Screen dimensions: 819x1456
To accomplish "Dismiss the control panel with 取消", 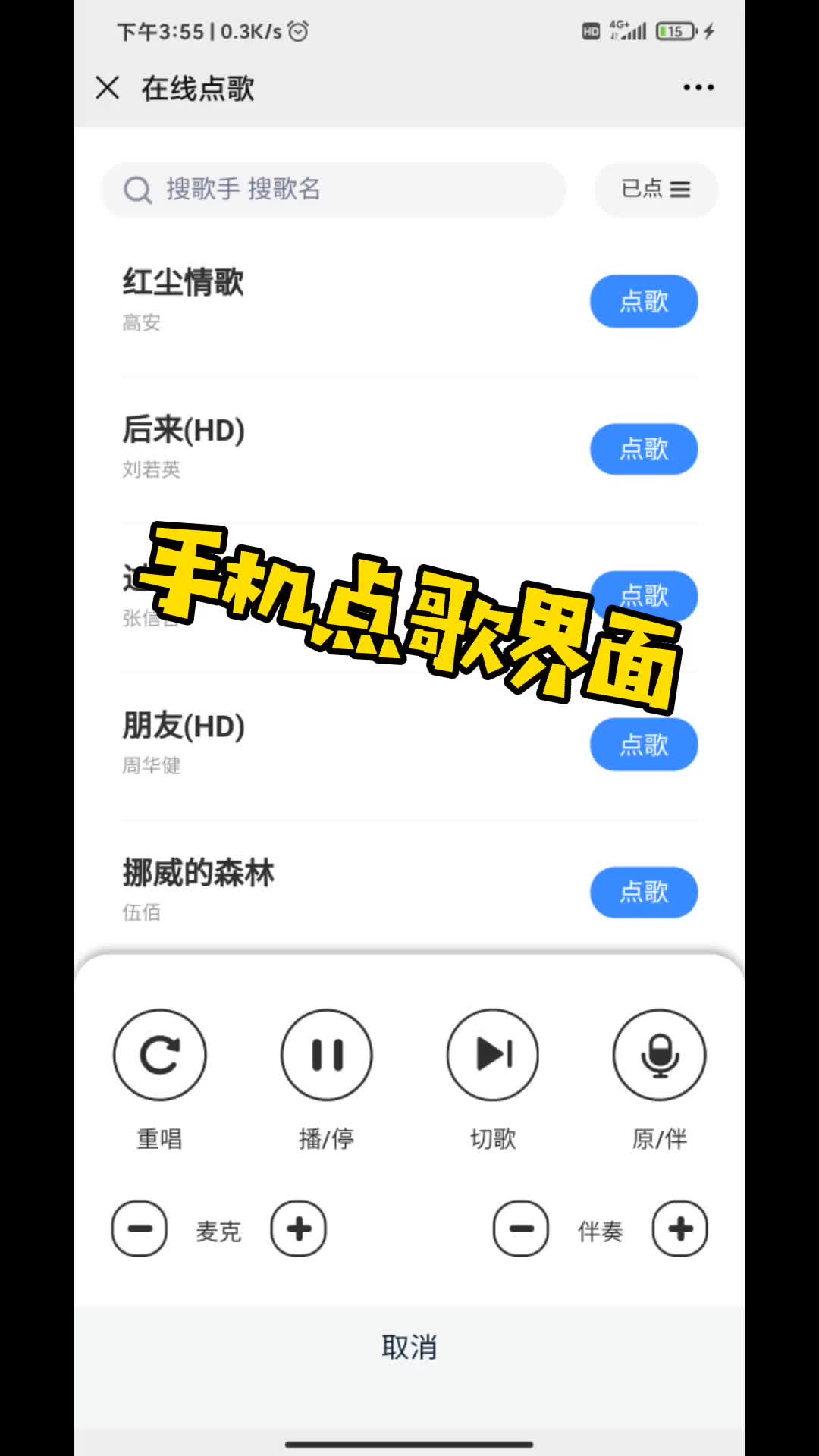I will [x=409, y=1348].
